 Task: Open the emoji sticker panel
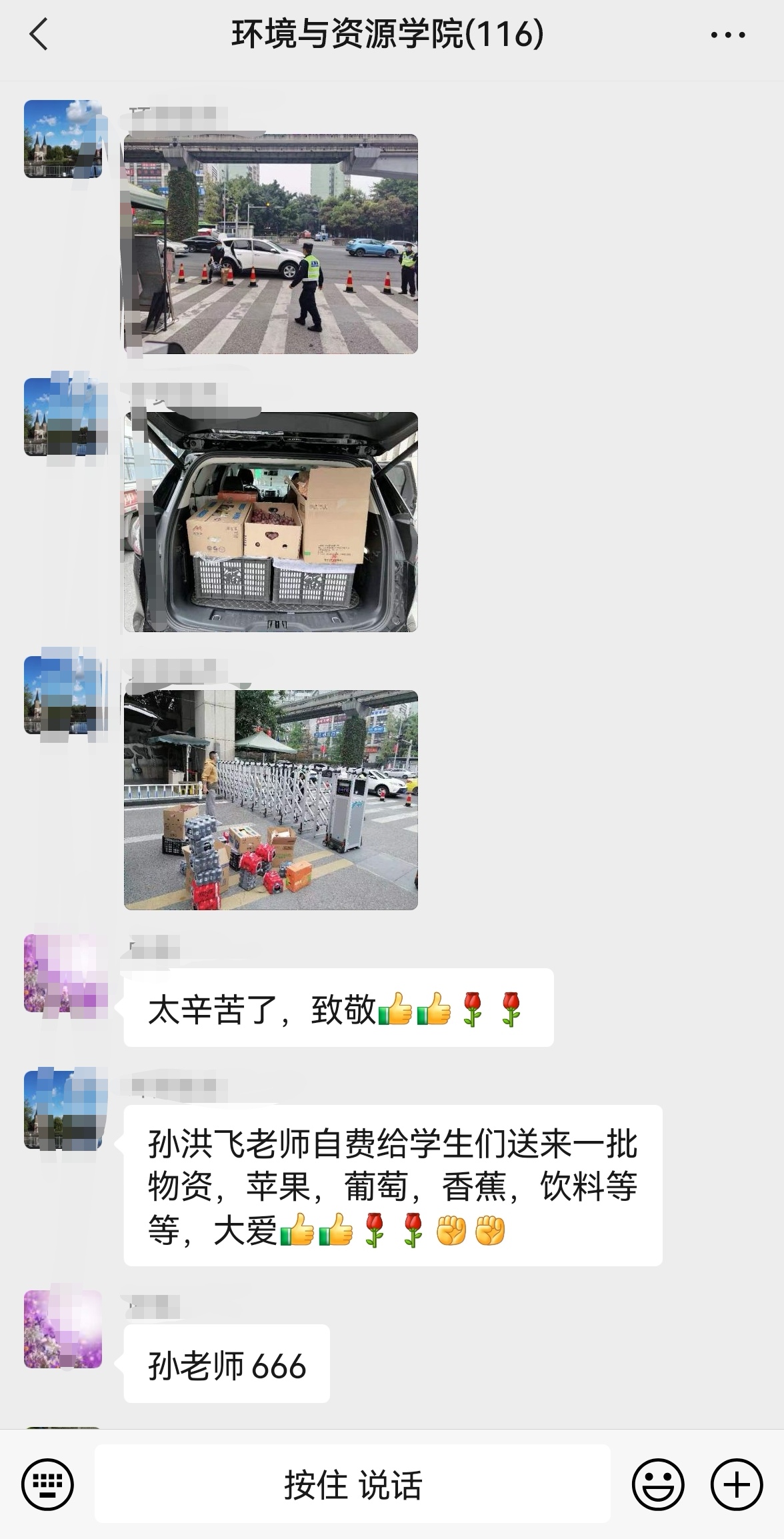click(x=657, y=1484)
